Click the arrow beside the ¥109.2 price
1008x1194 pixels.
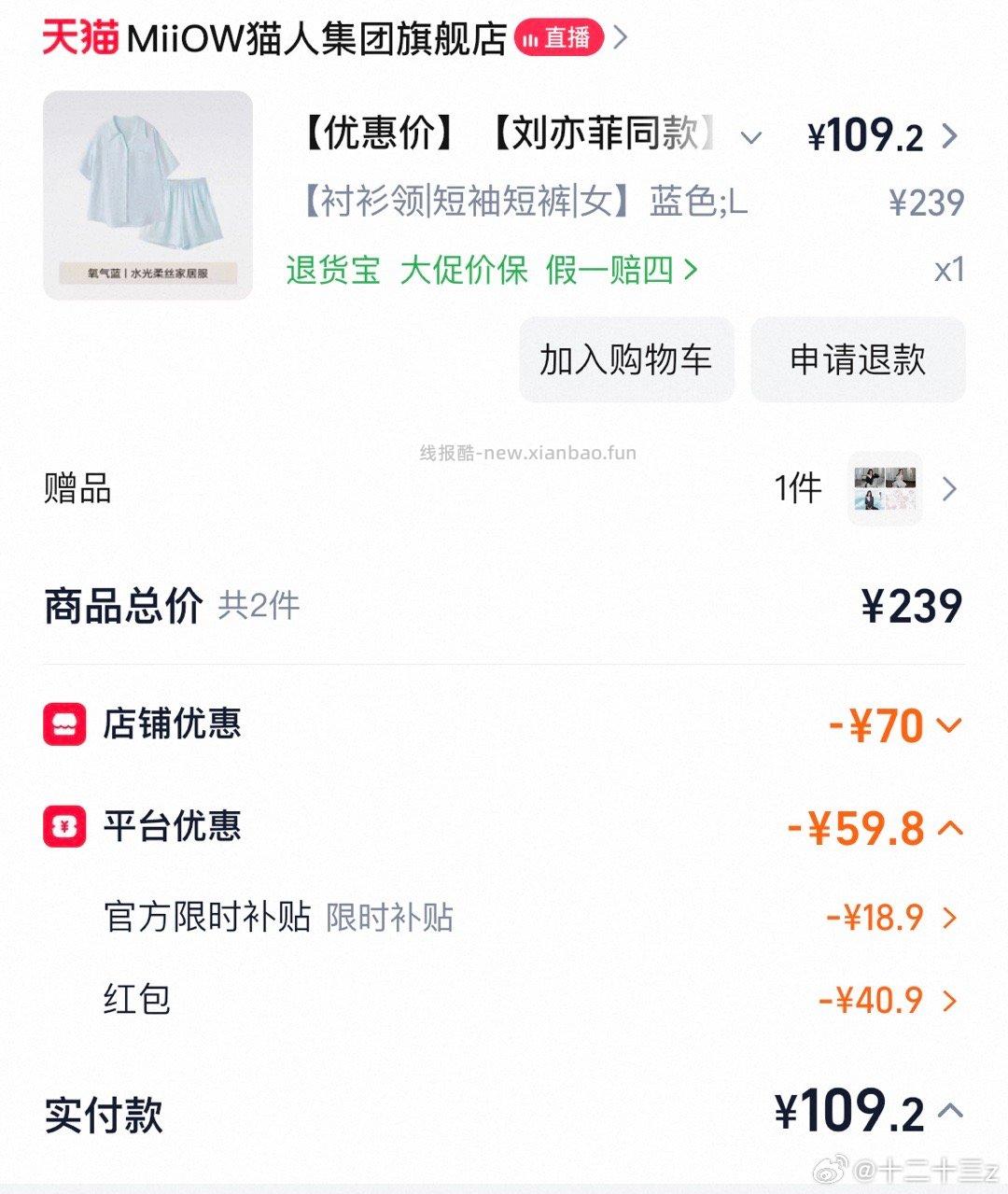point(951,137)
